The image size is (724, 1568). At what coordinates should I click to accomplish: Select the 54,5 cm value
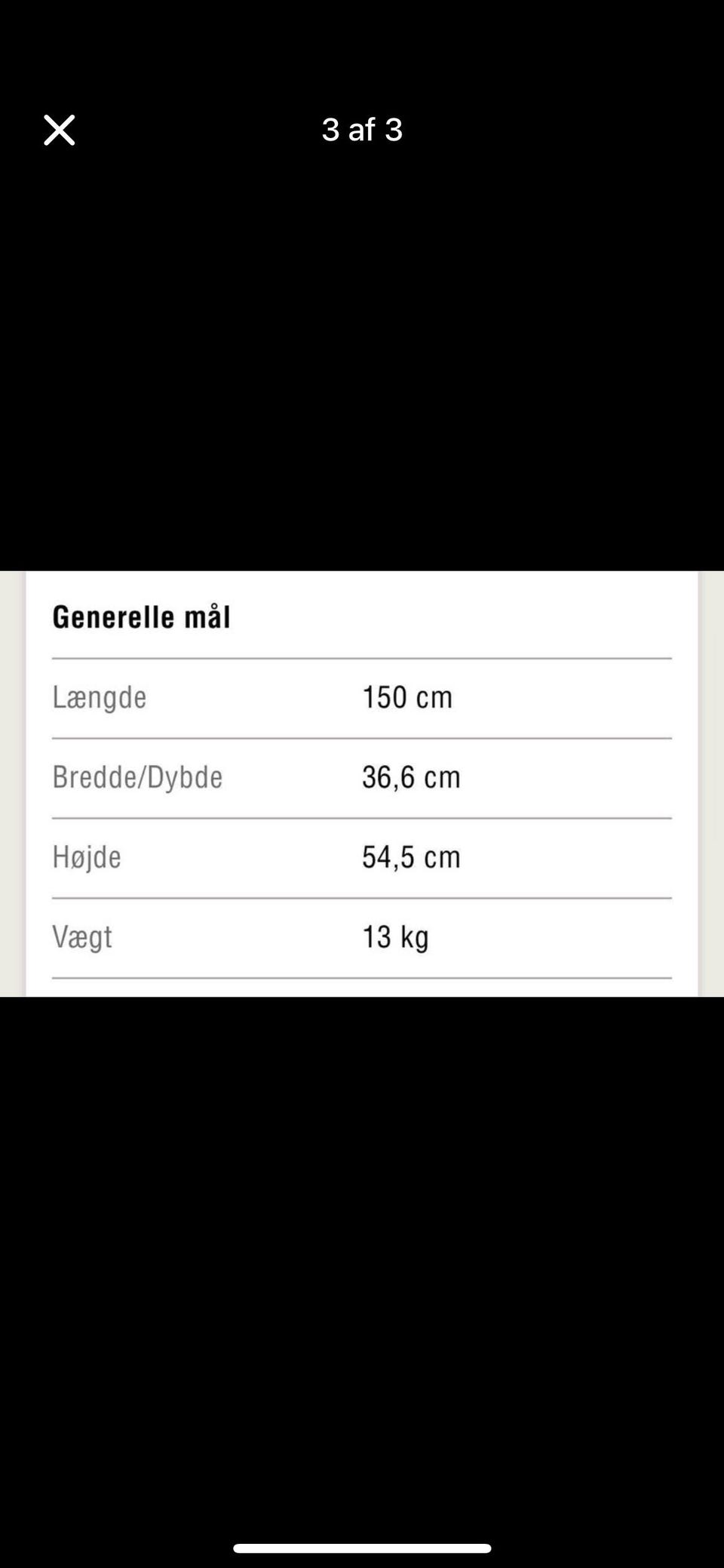tap(410, 857)
